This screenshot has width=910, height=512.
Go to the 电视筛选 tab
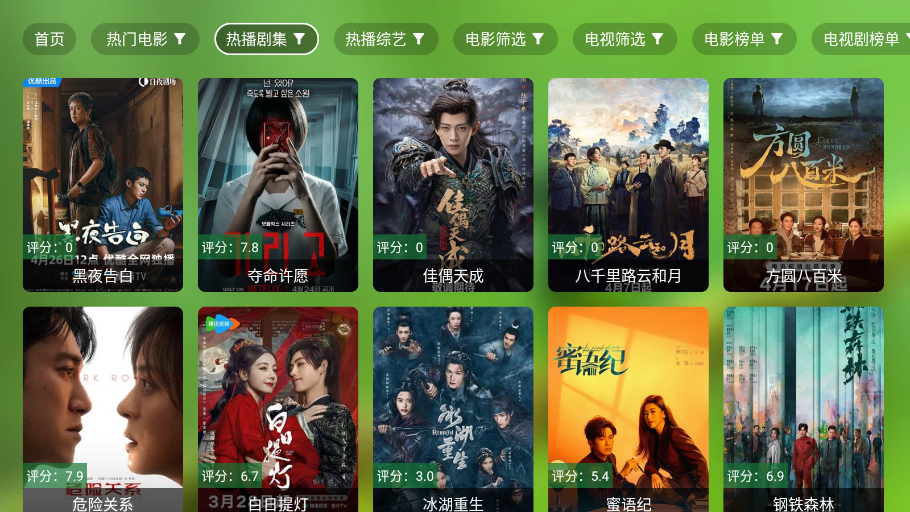click(625, 39)
